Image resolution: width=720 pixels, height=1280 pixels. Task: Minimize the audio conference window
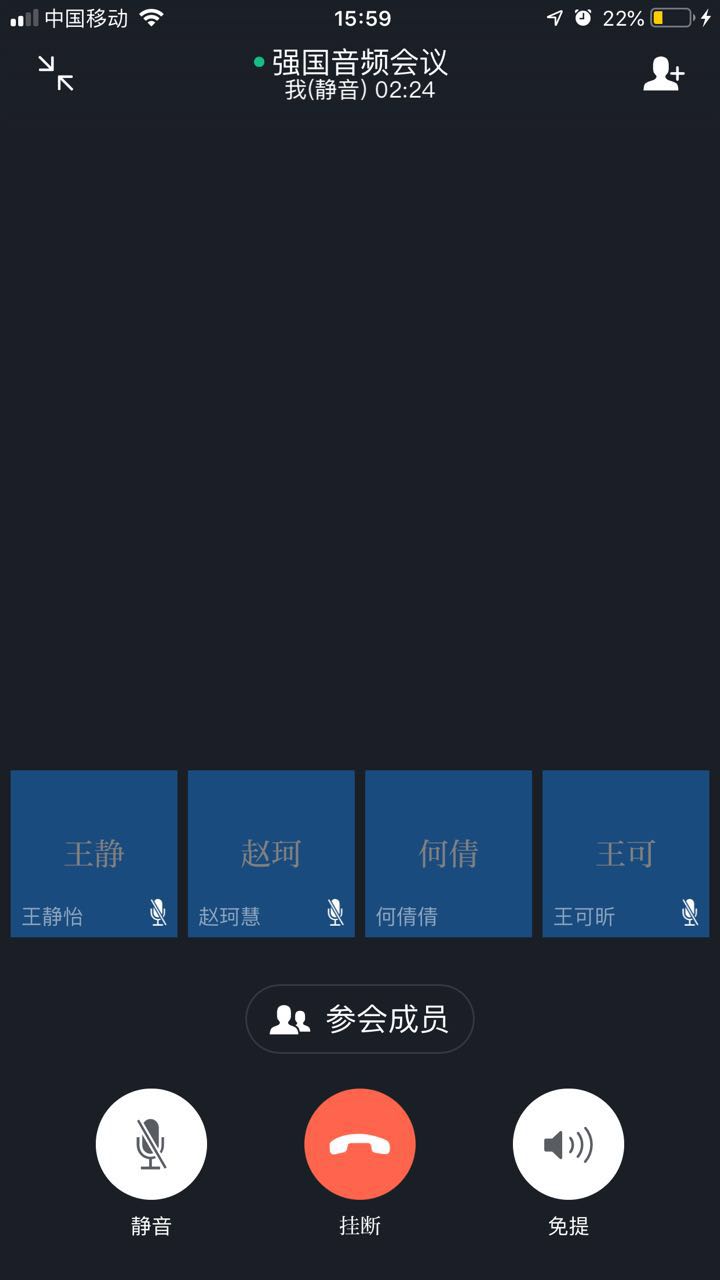coord(56,73)
